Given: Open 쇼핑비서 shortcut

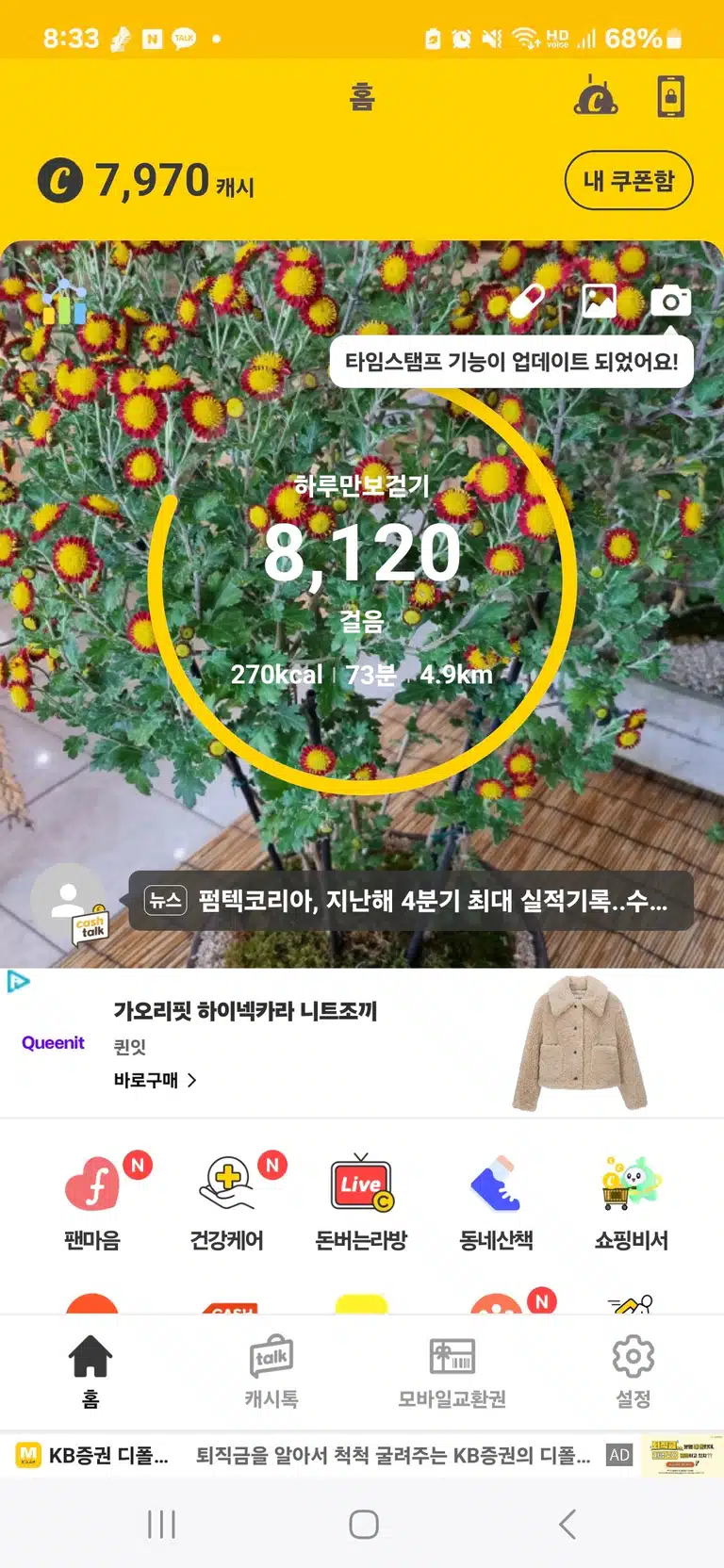Looking at the screenshot, I should click(x=631, y=1201).
